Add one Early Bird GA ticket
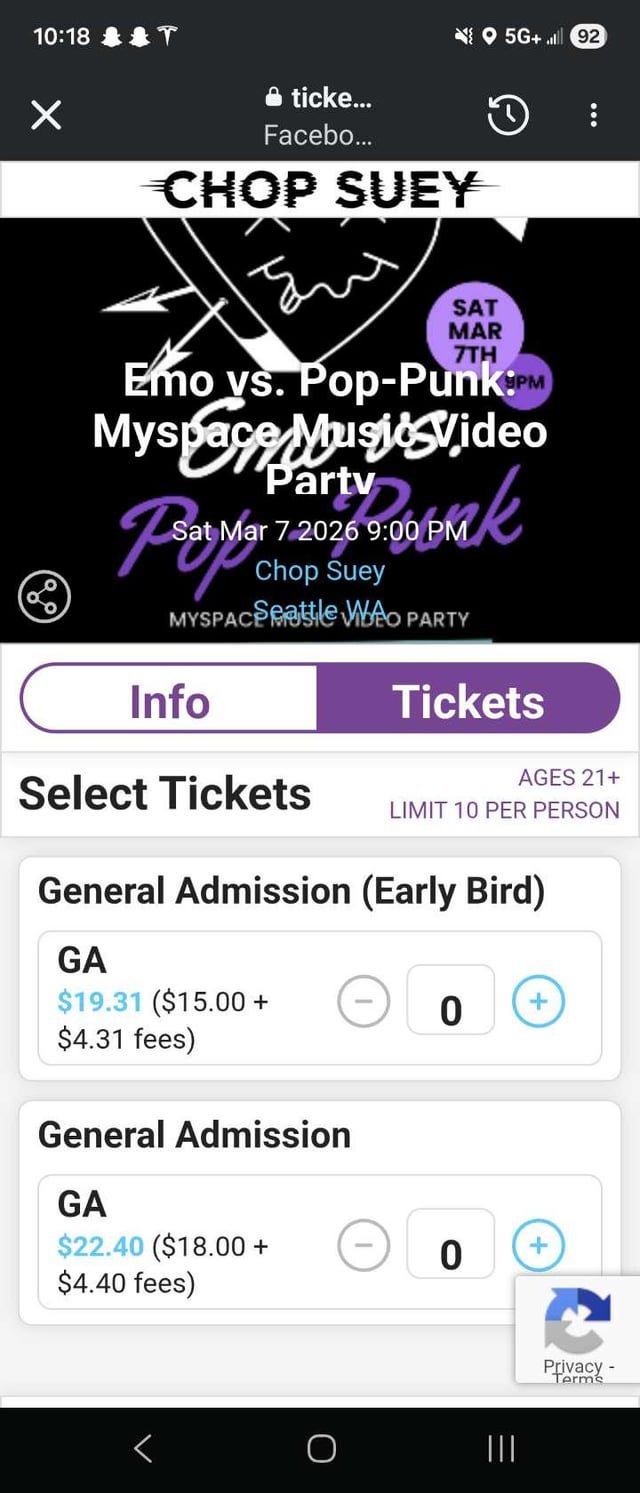The width and height of the screenshot is (640, 1493). [538, 1001]
